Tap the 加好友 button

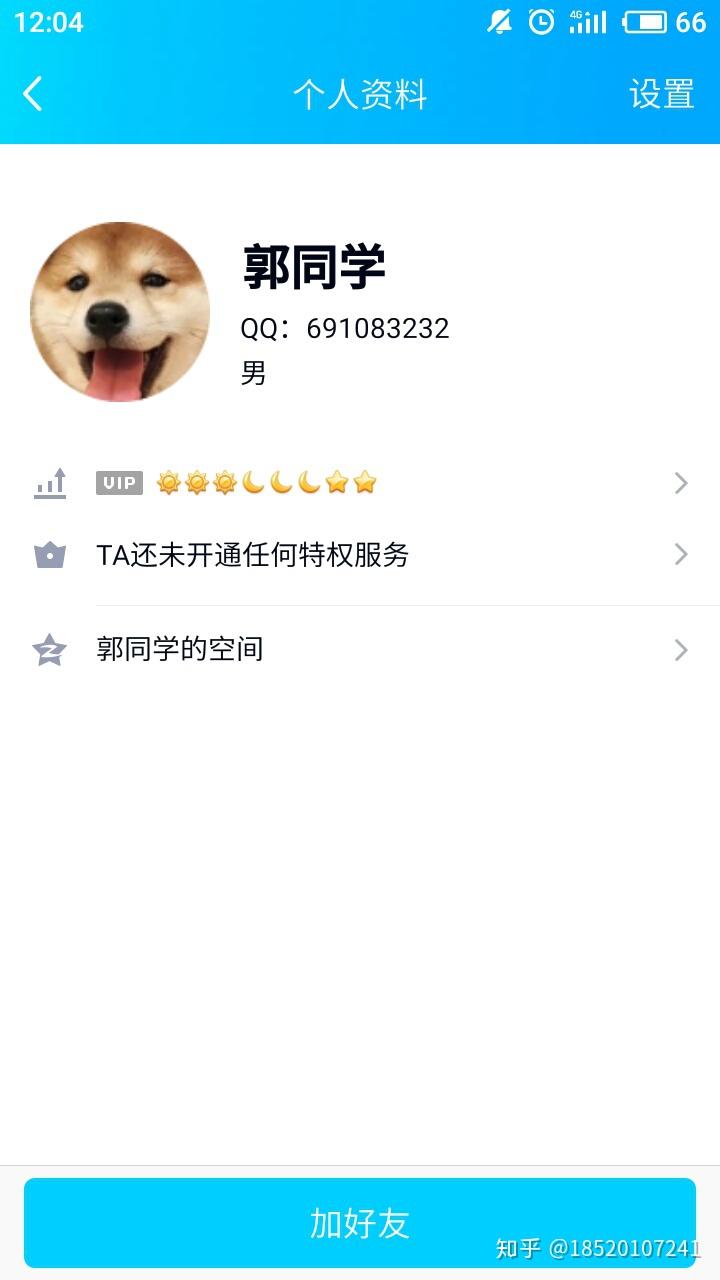pos(360,1223)
